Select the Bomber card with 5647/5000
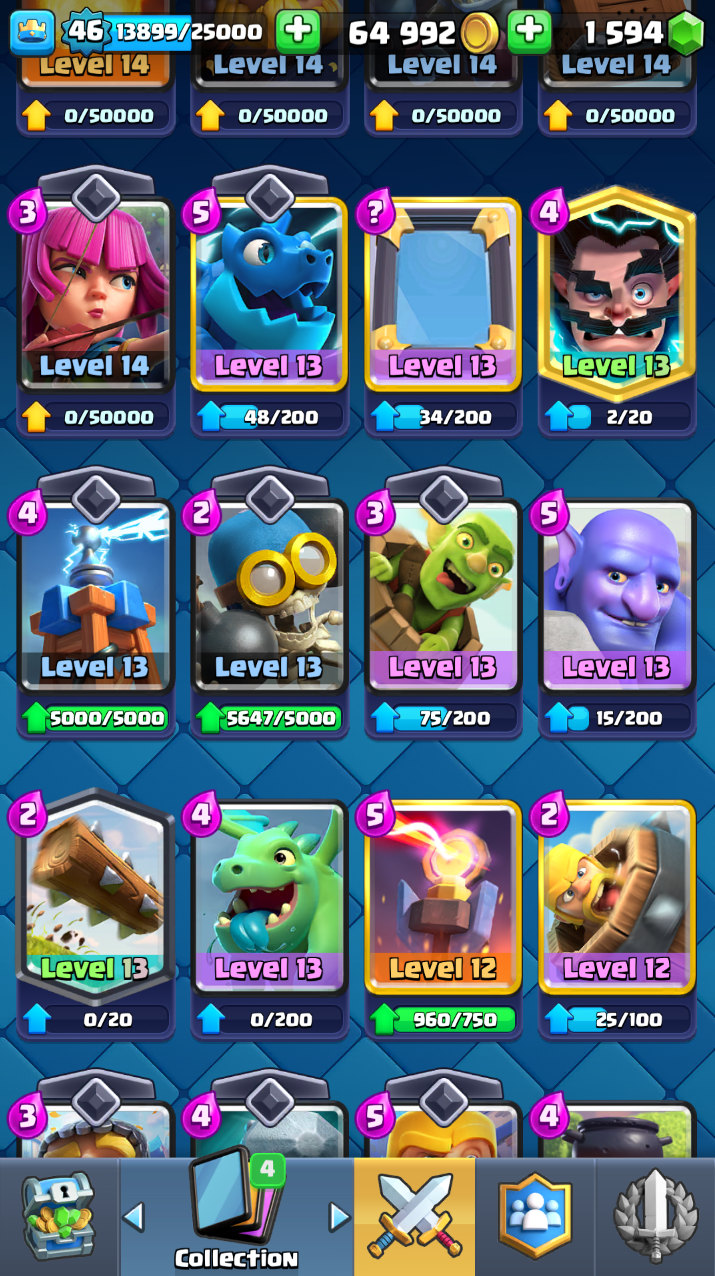 [269, 600]
